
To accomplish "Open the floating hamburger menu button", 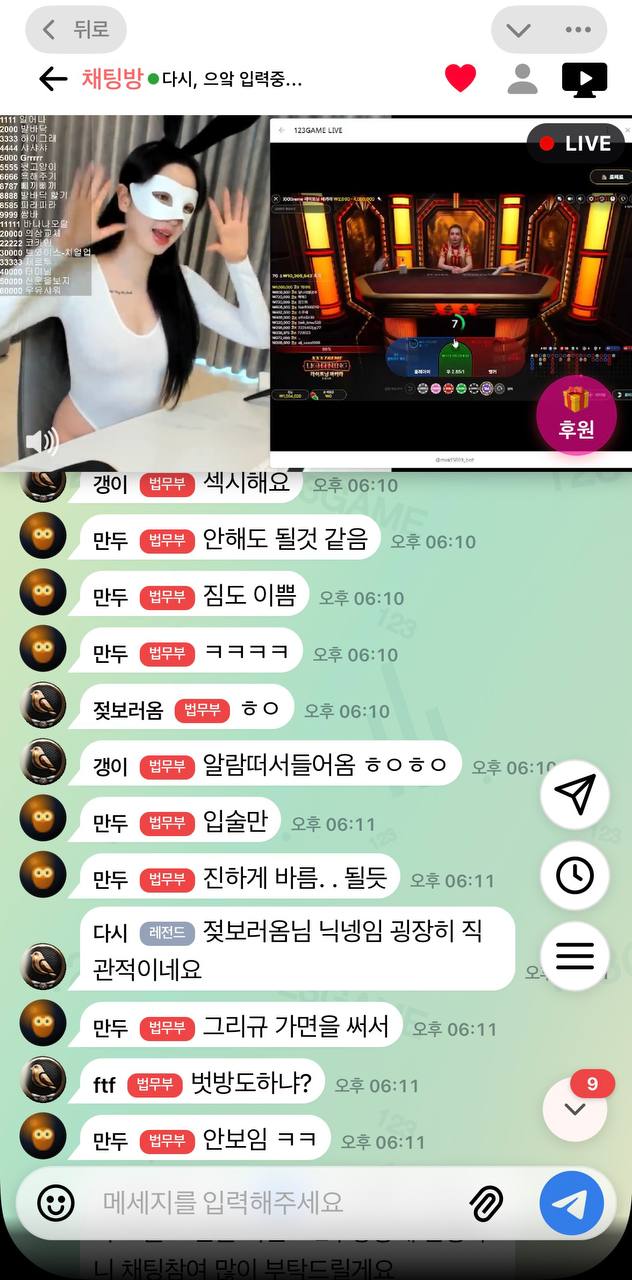I will (x=575, y=956).
